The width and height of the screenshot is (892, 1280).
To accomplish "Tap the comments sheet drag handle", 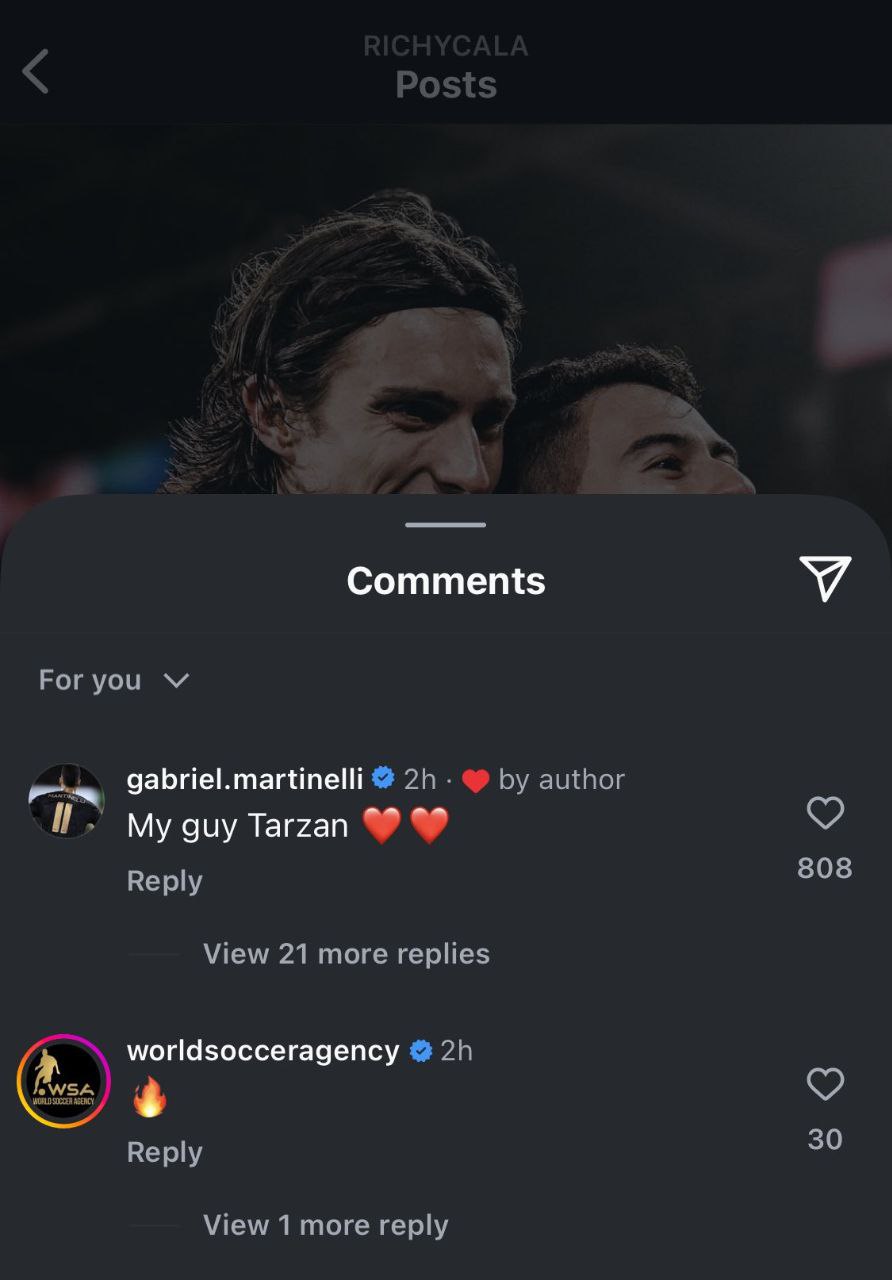I will coord(446,524).
